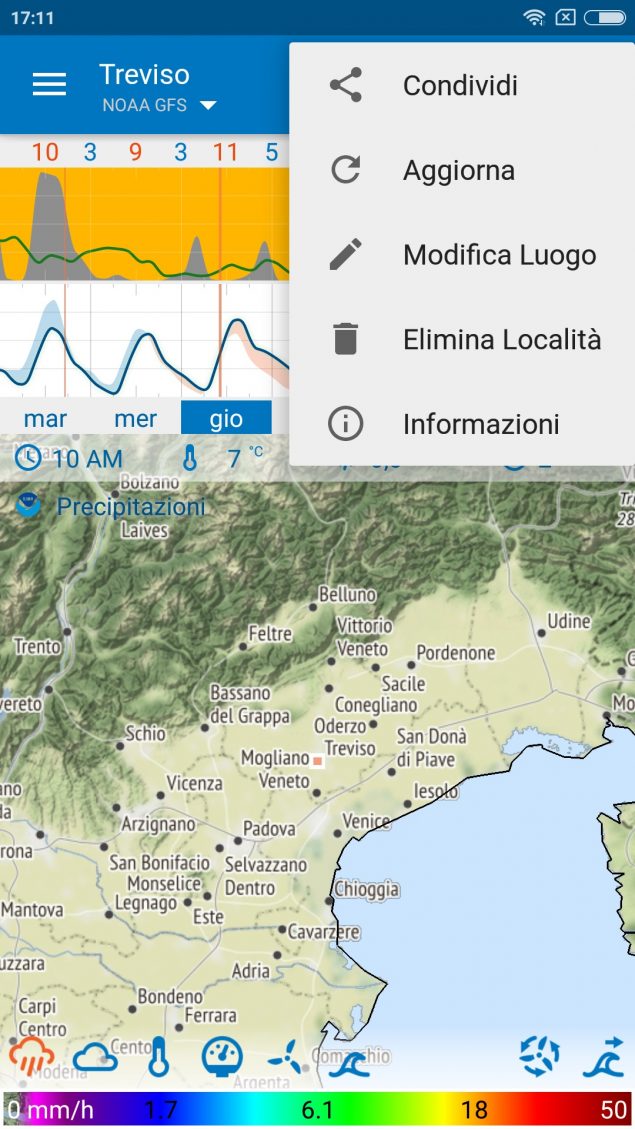This screenshot has height=1129, width=635.
Task: Expand the NOAA GFS model dropdown
Action: tap(158, 105)
